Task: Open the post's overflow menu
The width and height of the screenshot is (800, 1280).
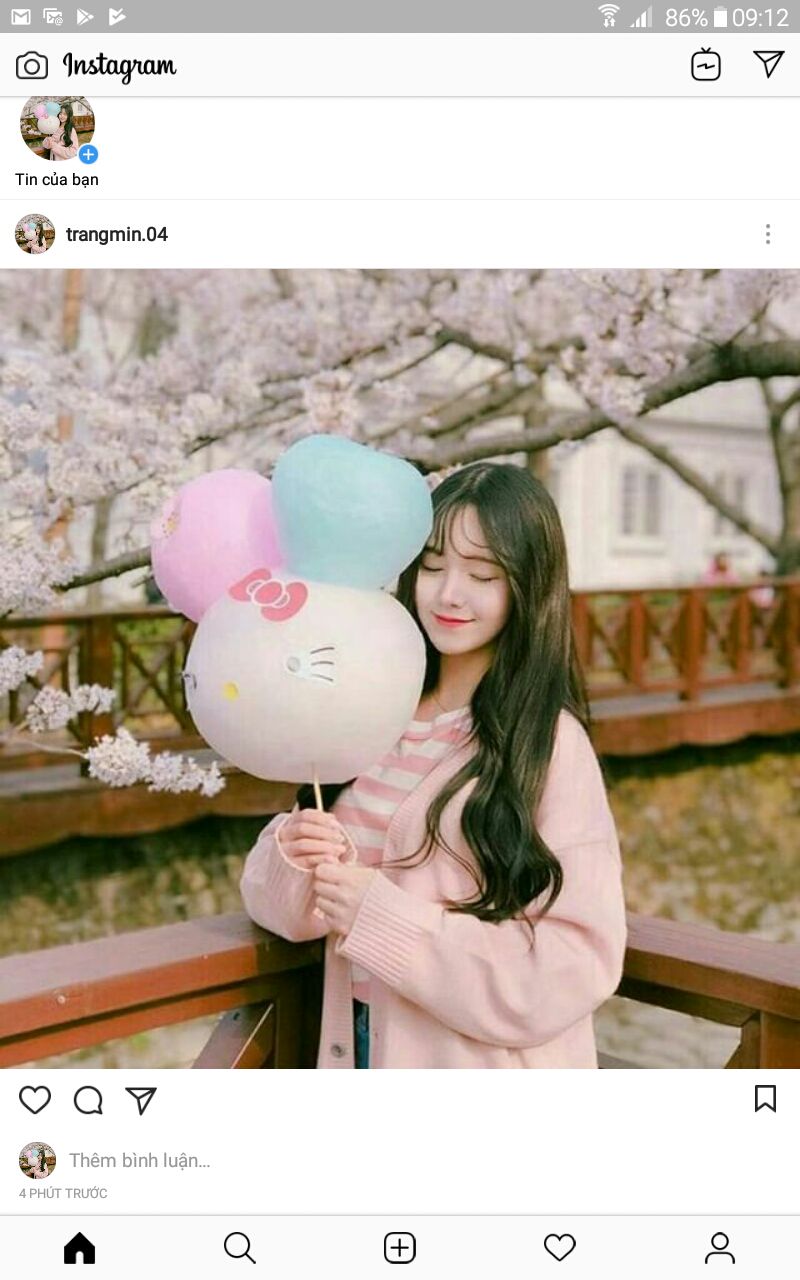Action: tap(767, 234)
